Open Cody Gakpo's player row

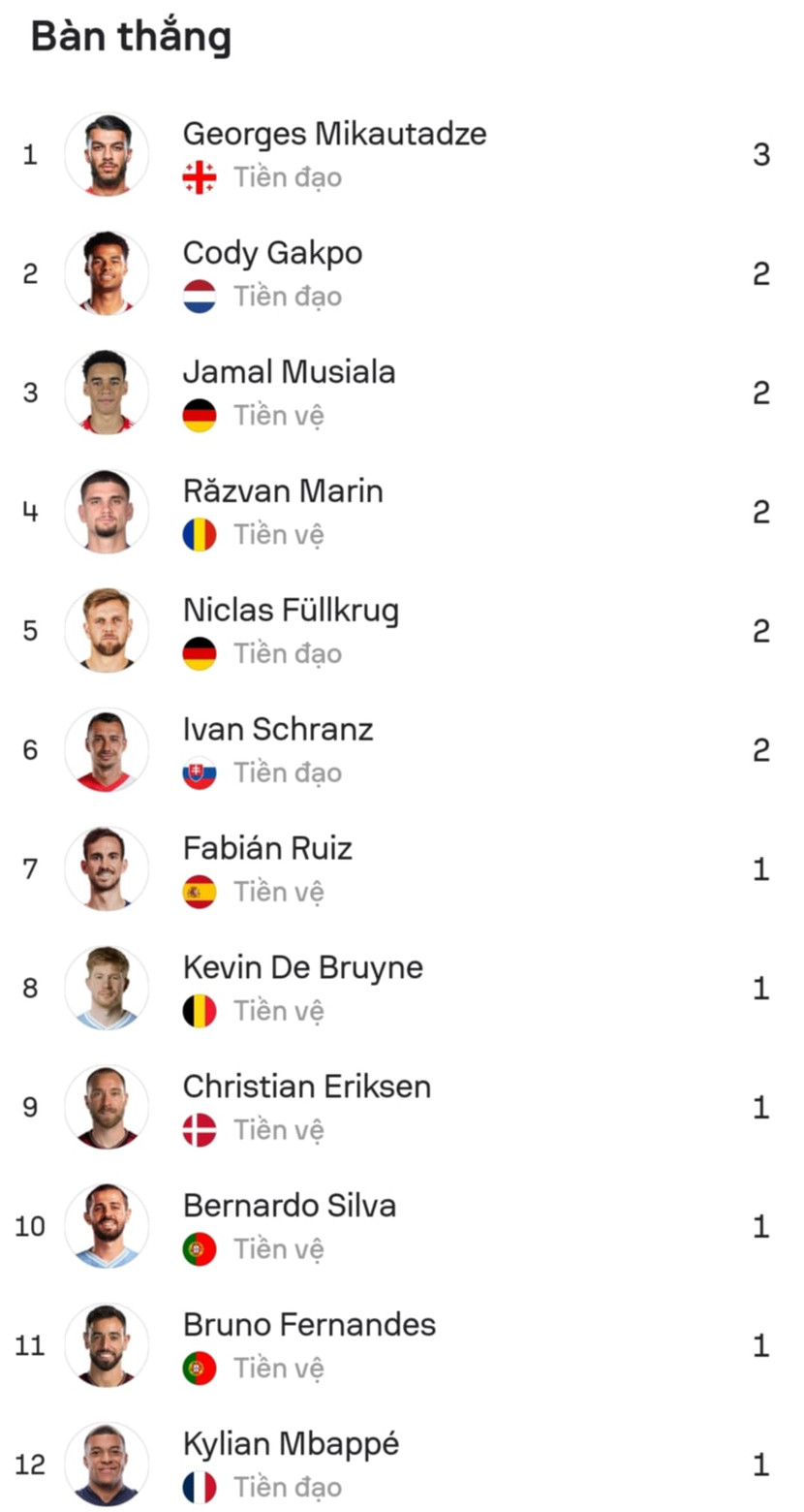(x=272, y=253)
